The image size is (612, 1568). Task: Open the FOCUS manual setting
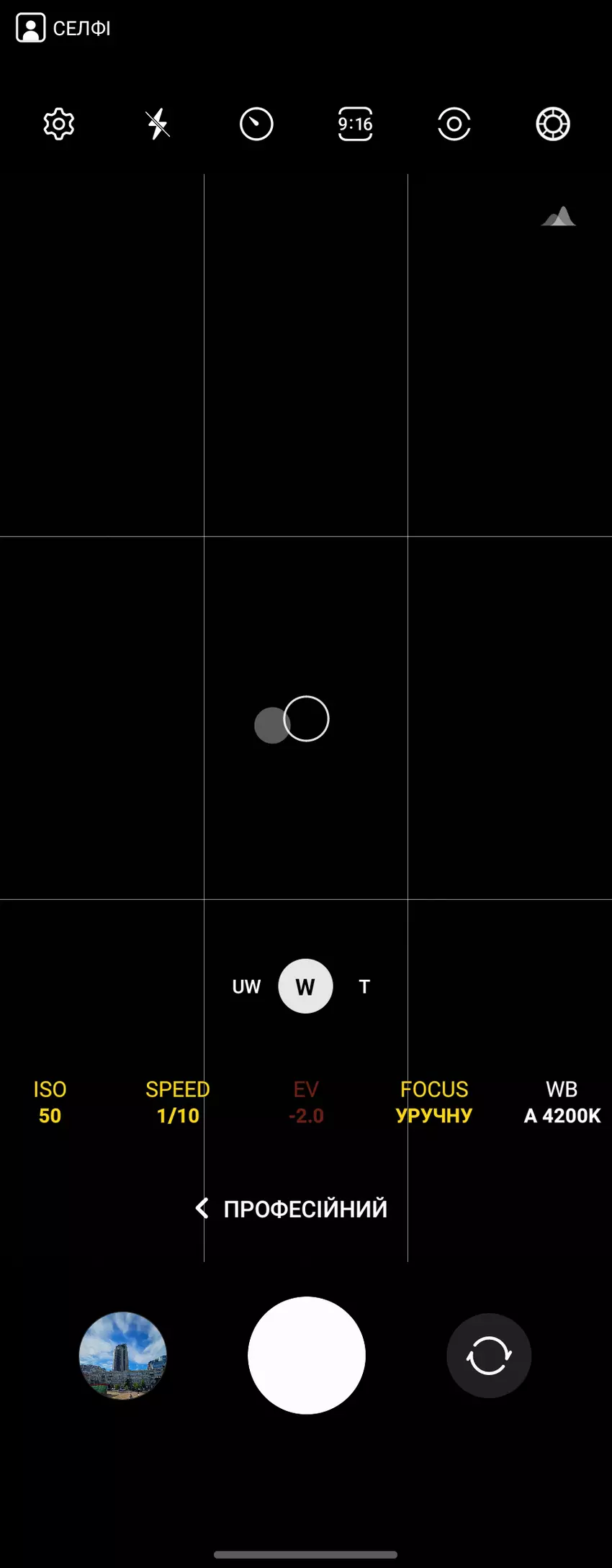click(434, 1102)
